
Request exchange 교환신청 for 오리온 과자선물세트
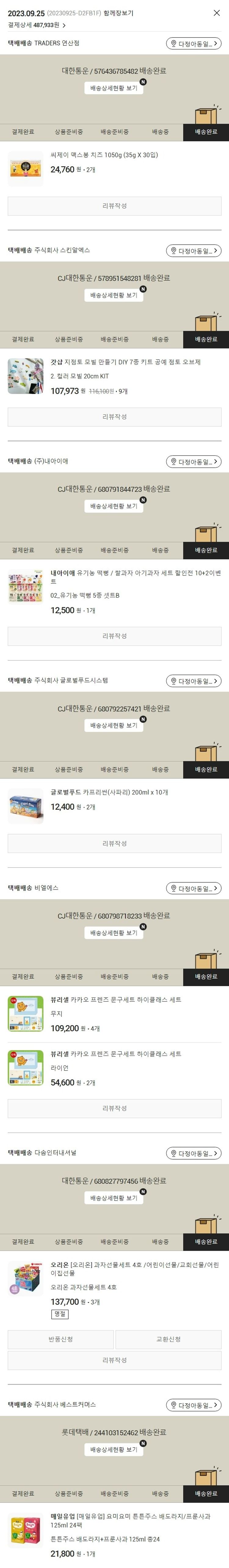(x=168, y=1339)
